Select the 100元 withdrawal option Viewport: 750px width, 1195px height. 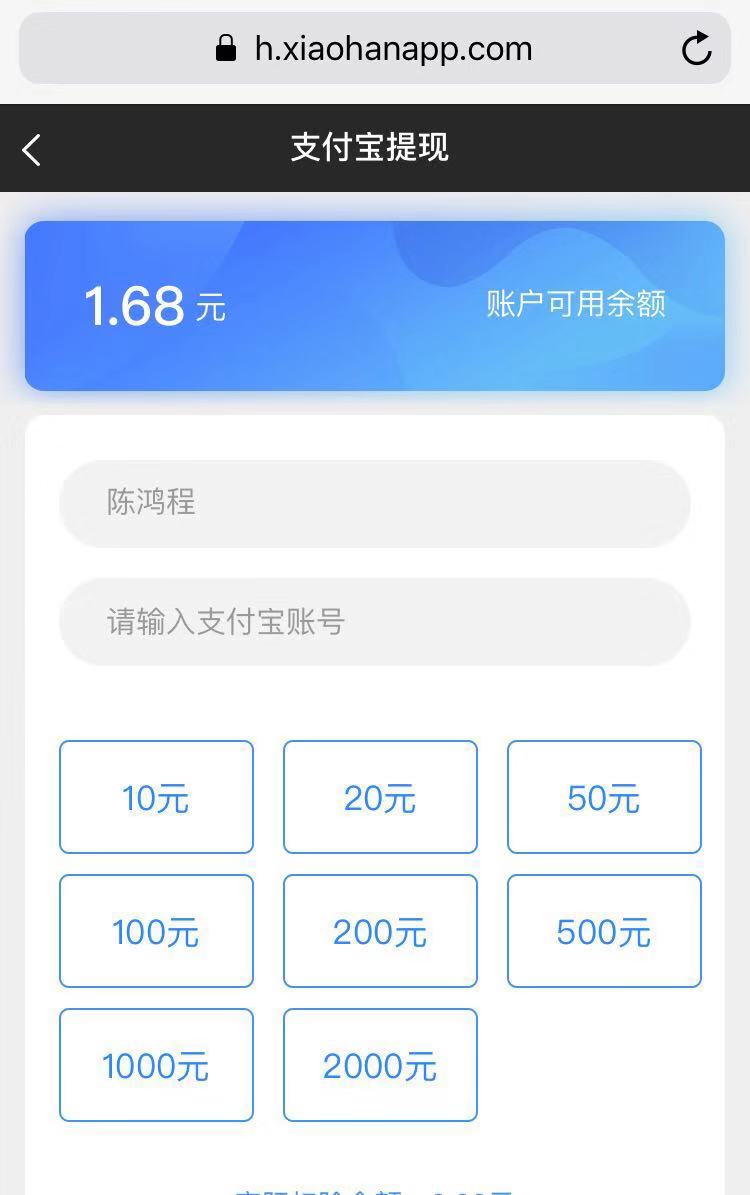(x=156, y=931)
